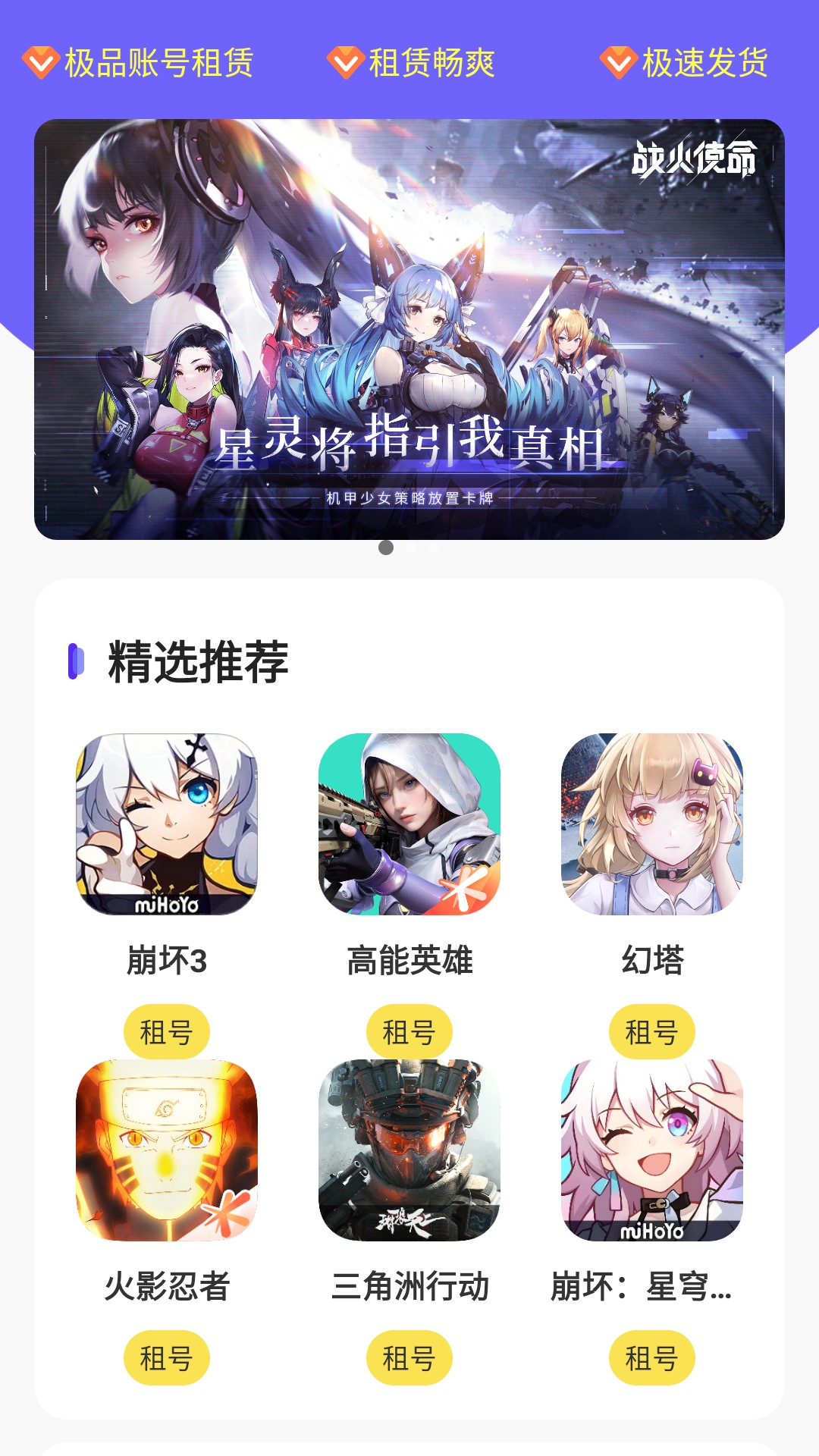
Task: Tap 租号 button under 崩坏3
Action: pos(167,1031)
